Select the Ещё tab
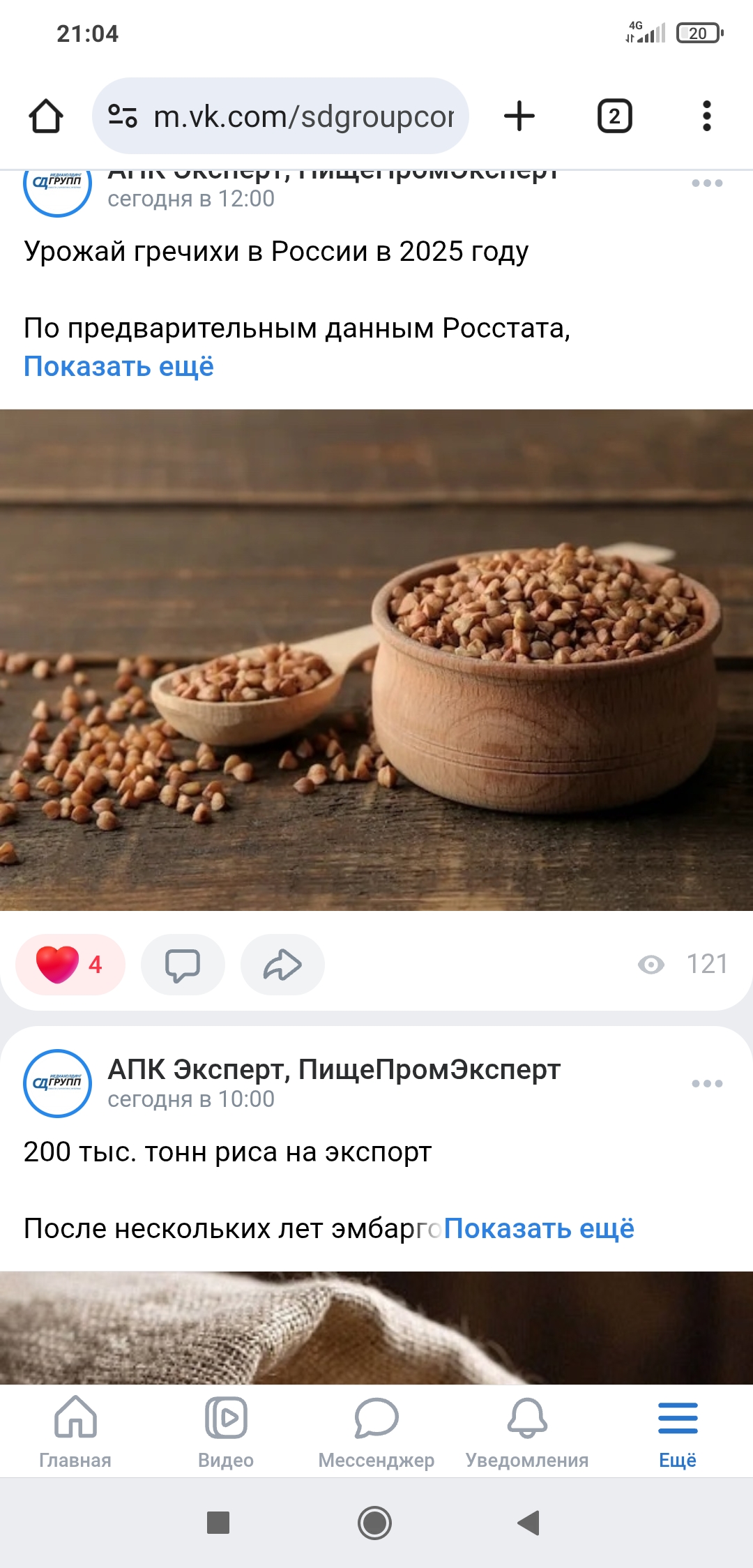 click(678, 1430)
